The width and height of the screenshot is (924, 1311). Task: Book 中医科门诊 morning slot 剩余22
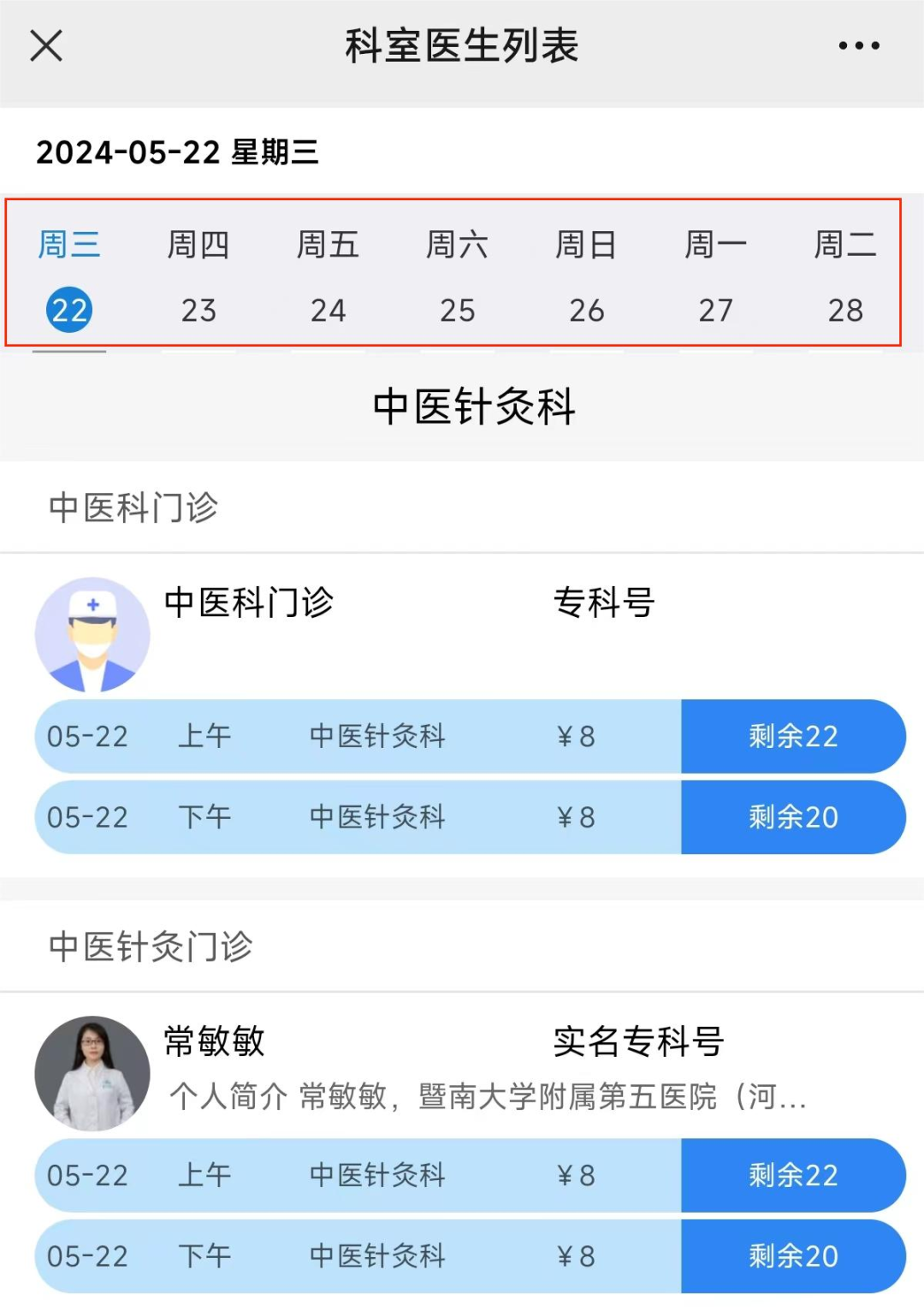click(792, 736)
